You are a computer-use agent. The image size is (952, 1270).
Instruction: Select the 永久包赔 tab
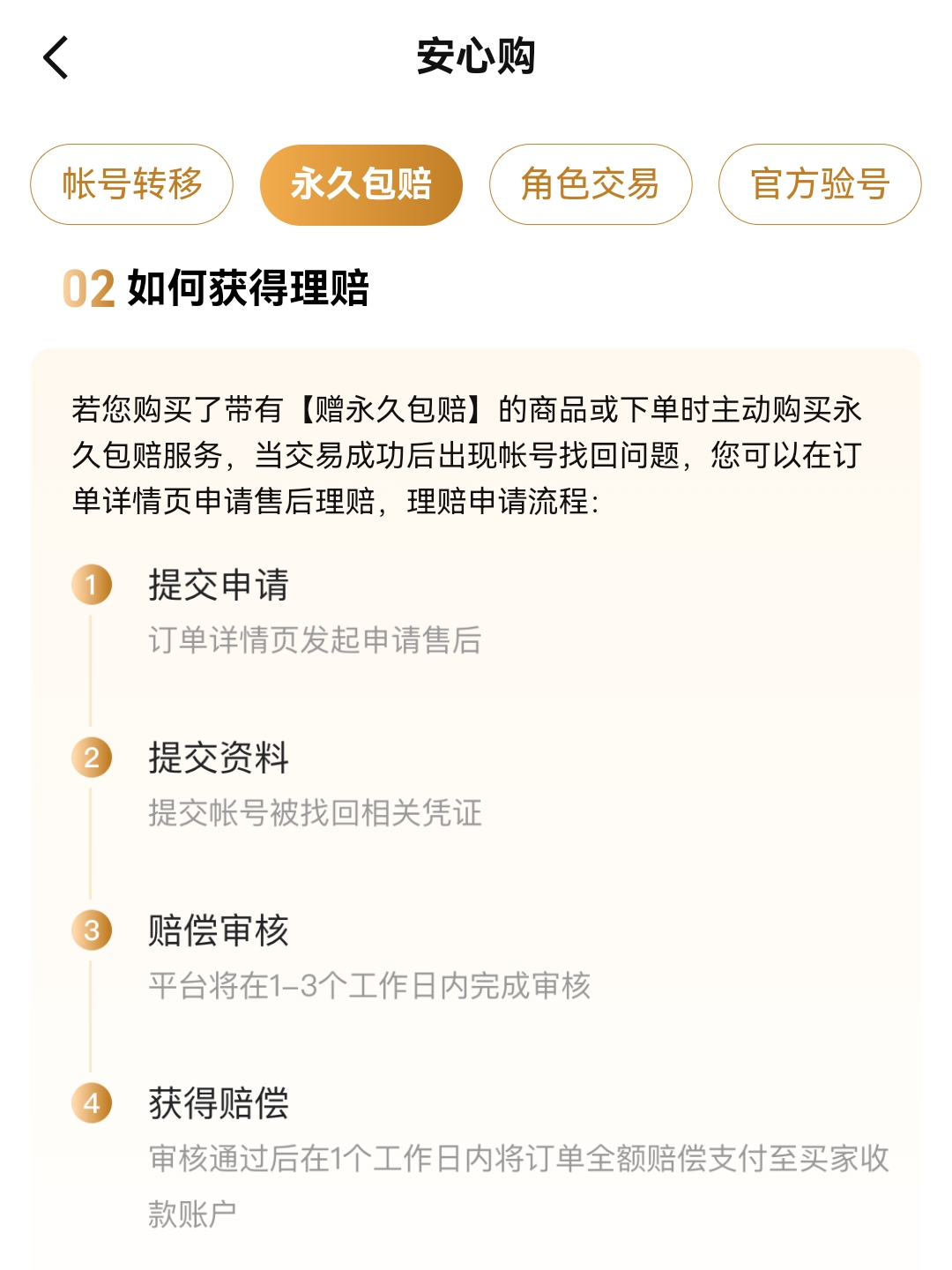(x=361, y=184)
